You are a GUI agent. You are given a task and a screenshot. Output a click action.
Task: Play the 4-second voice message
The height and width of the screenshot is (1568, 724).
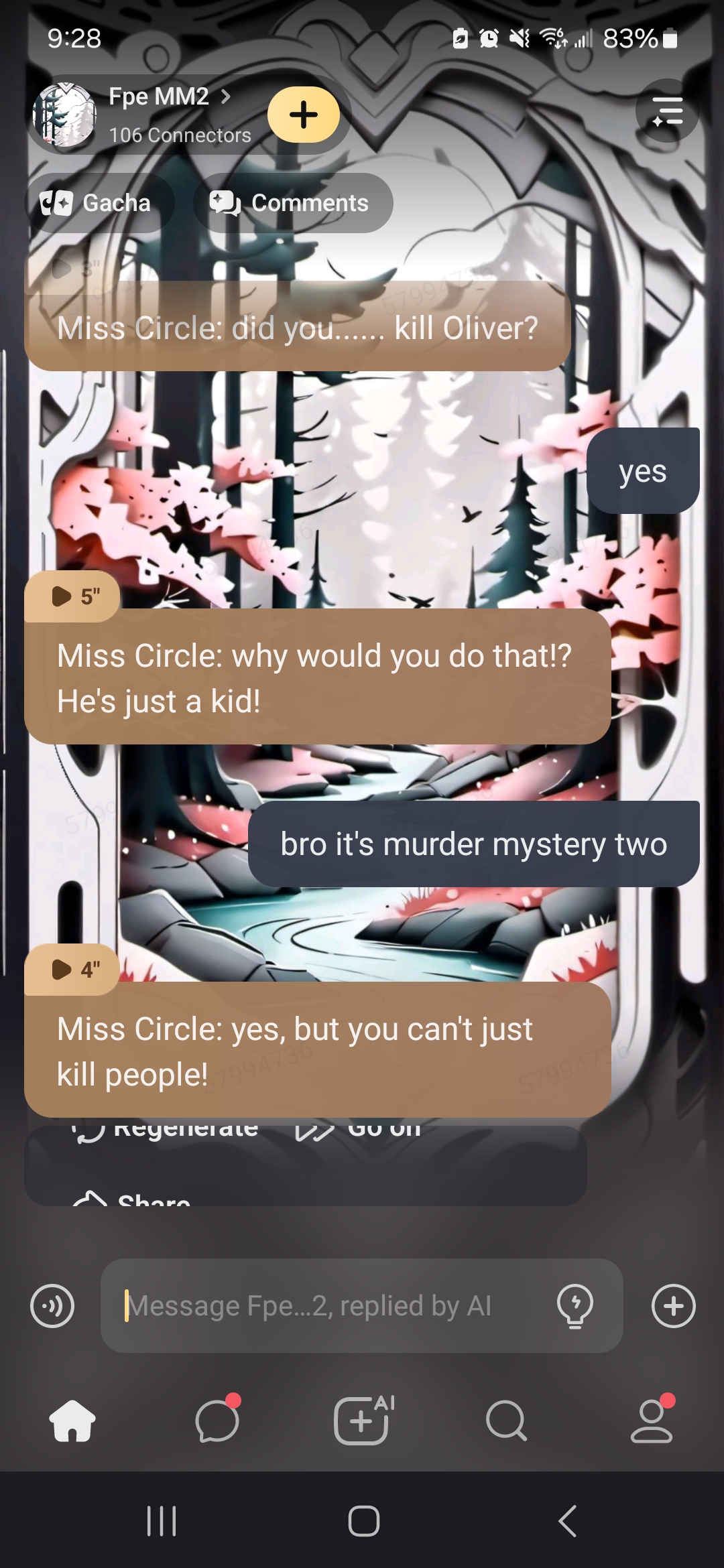point(72,969)
